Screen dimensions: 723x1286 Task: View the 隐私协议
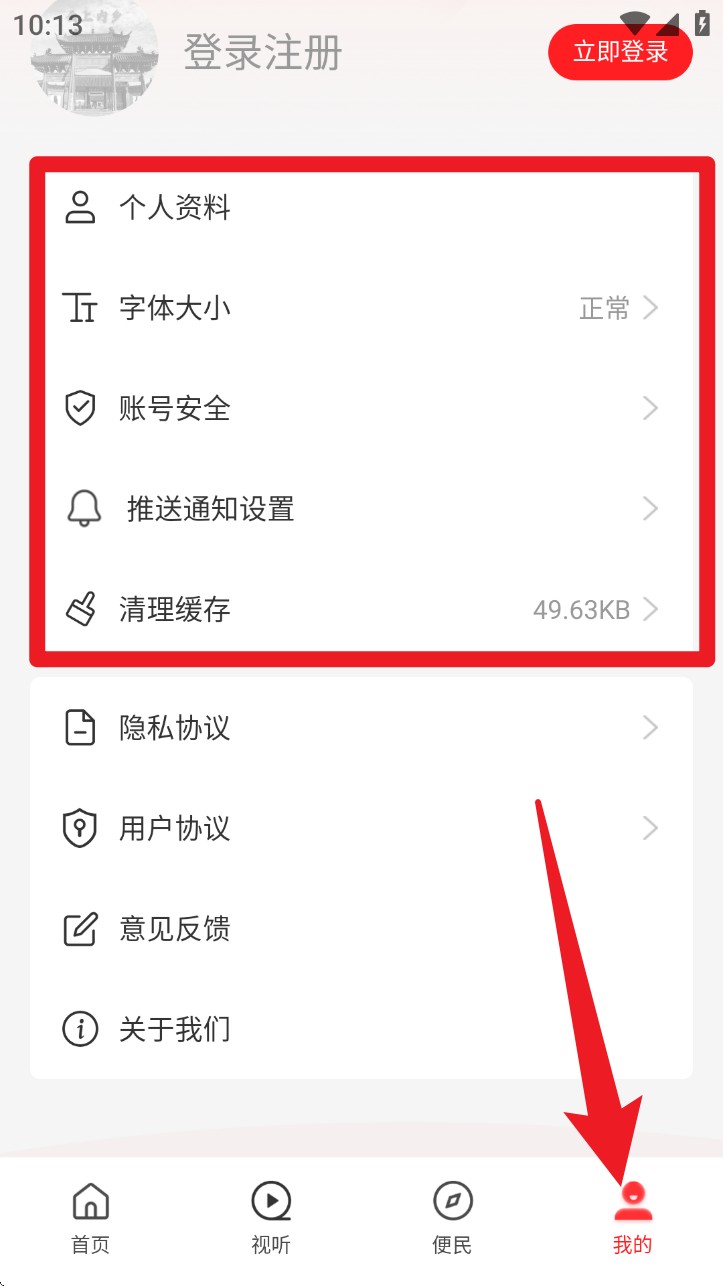(x=360, y=727)
